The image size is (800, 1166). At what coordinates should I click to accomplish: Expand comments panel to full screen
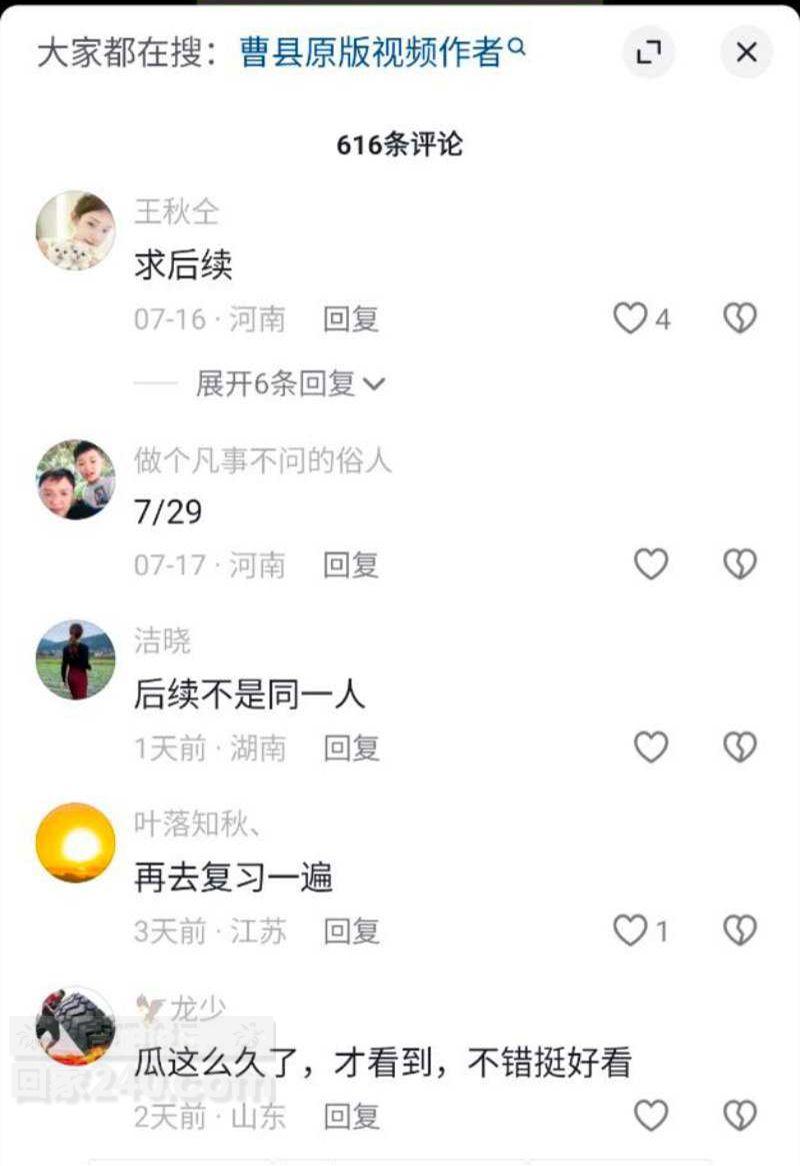(x=649, y=52)
